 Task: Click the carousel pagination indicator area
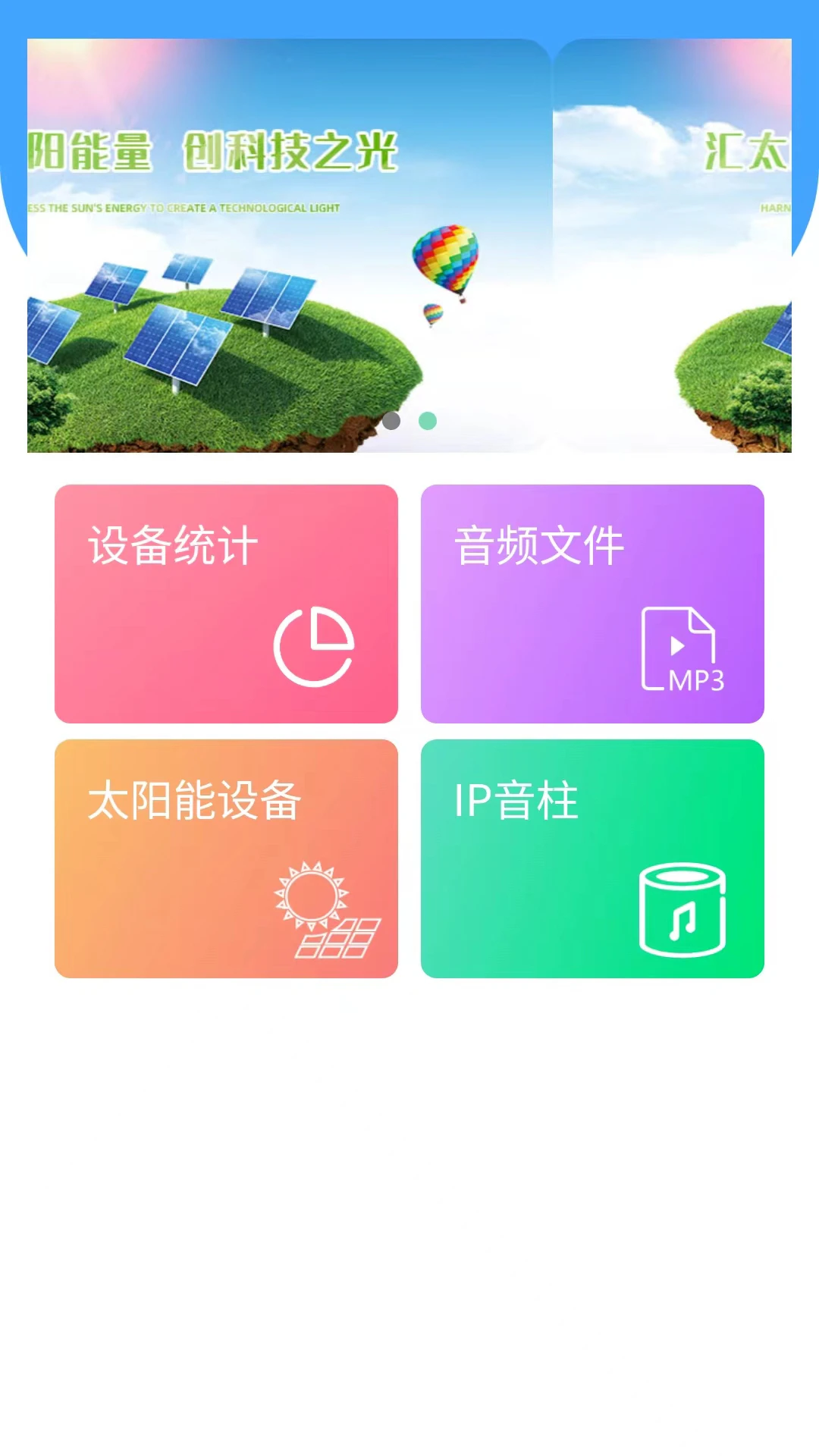tap(409, 419)
